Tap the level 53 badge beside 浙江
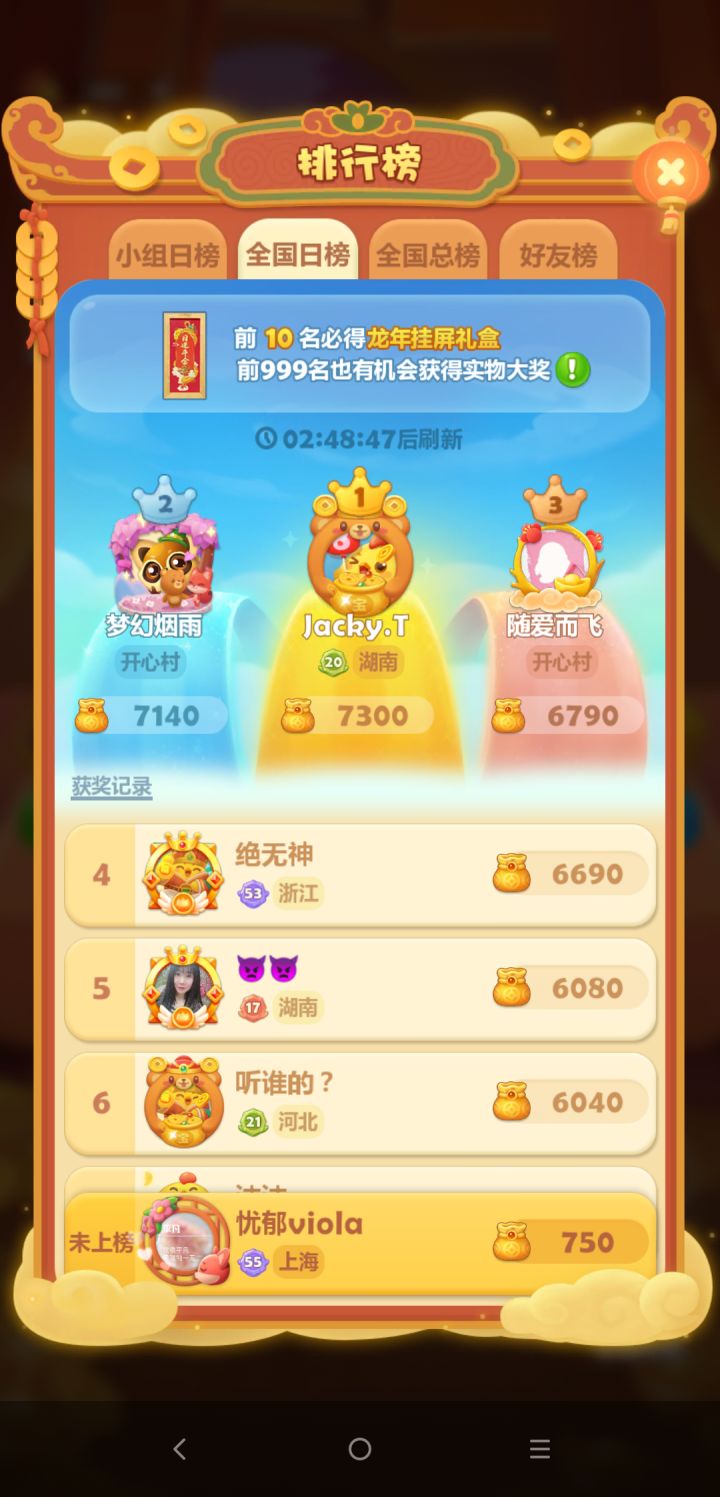 (256, 894)
